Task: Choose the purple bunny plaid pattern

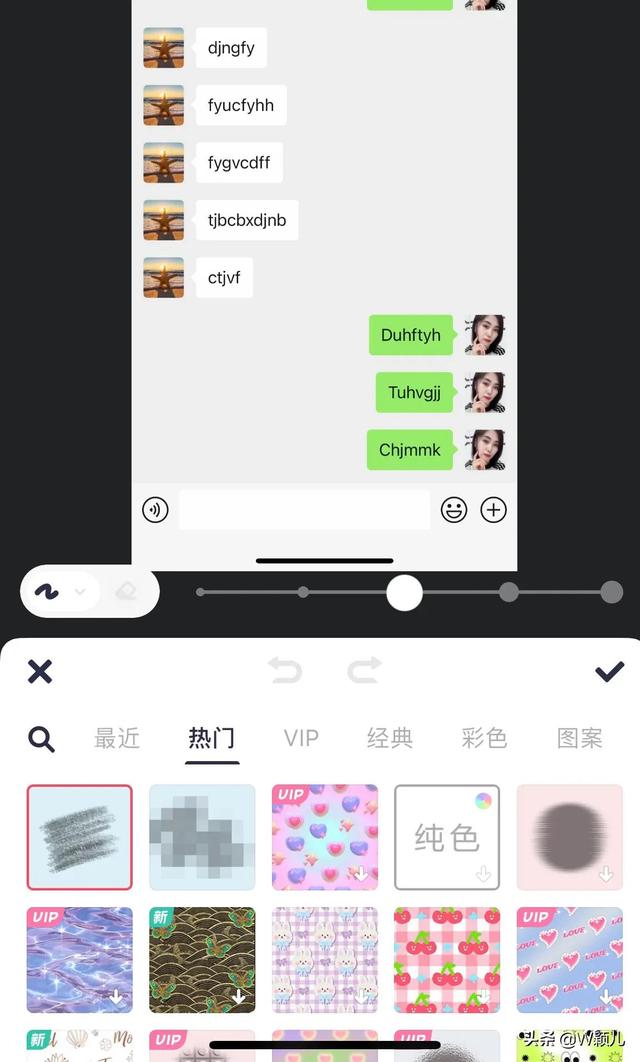Action: click(325, 960)
